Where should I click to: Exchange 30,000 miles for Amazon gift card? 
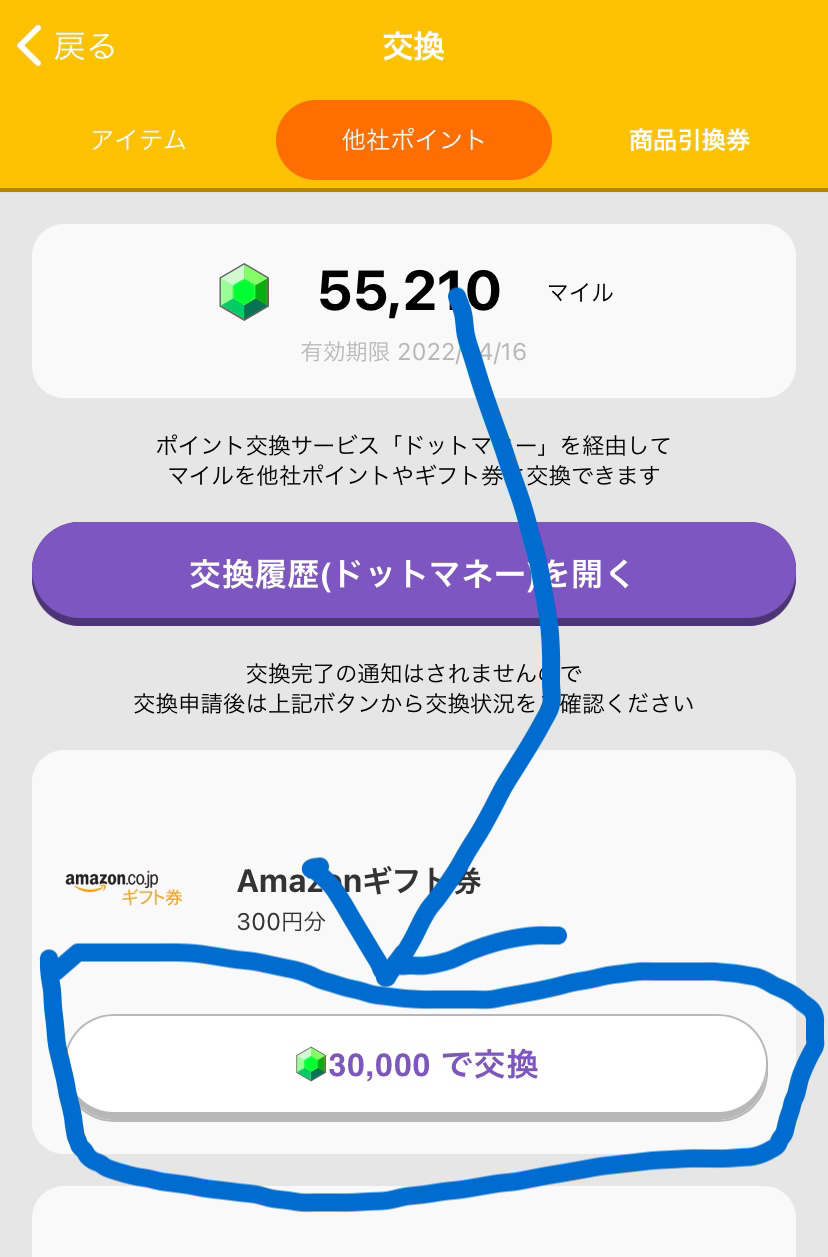point(416,1065)
